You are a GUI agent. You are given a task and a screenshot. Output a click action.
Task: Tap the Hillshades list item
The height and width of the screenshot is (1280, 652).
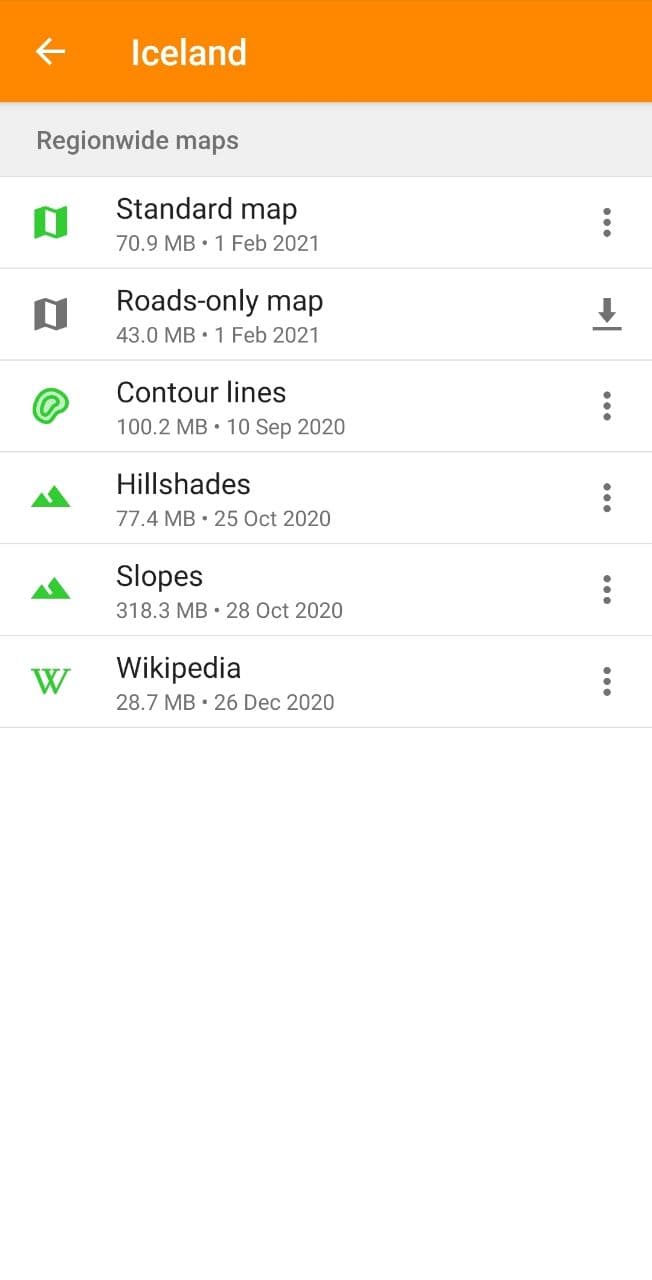pos(300,499)
